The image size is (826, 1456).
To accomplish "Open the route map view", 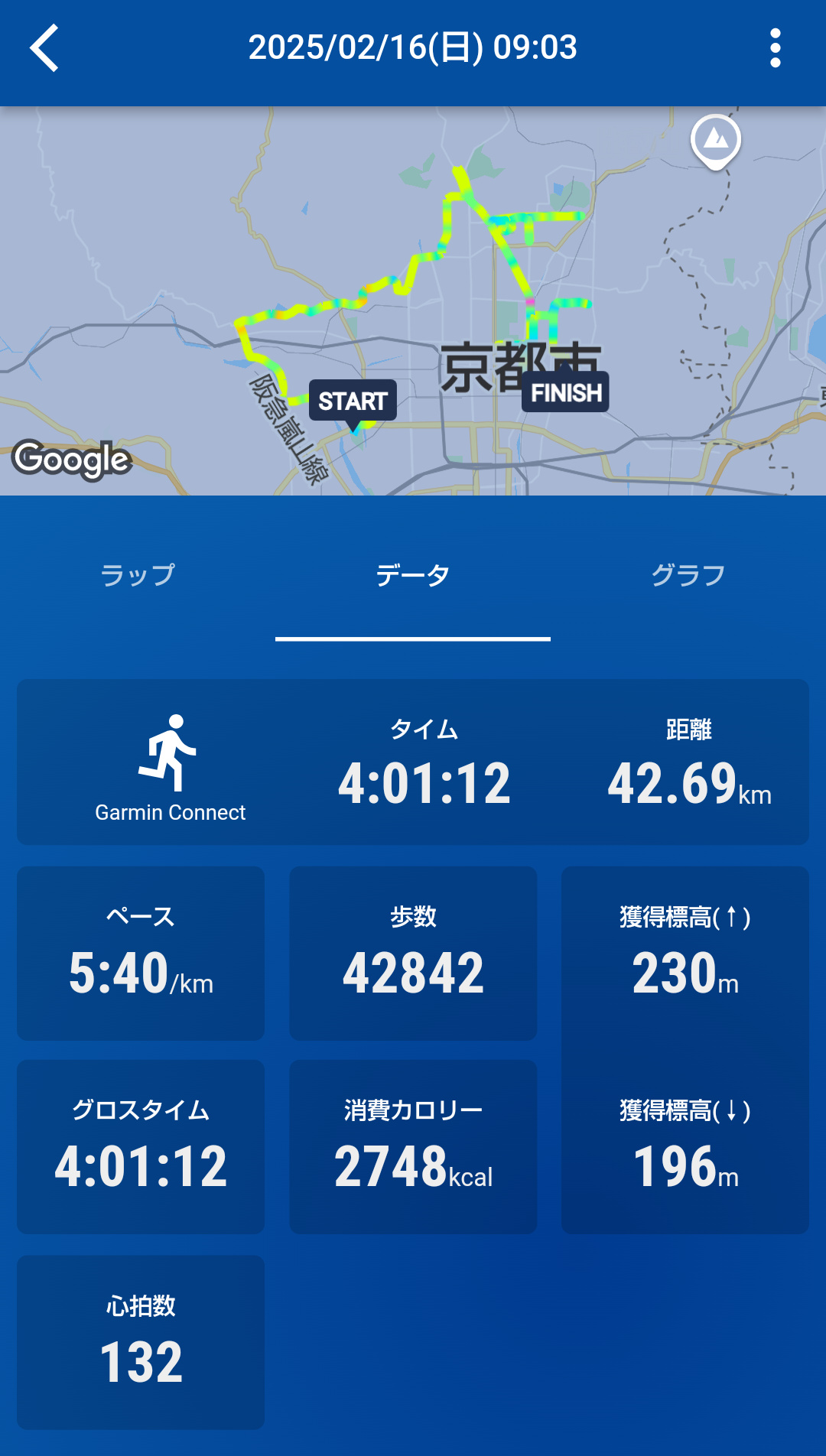I will 413,306.
